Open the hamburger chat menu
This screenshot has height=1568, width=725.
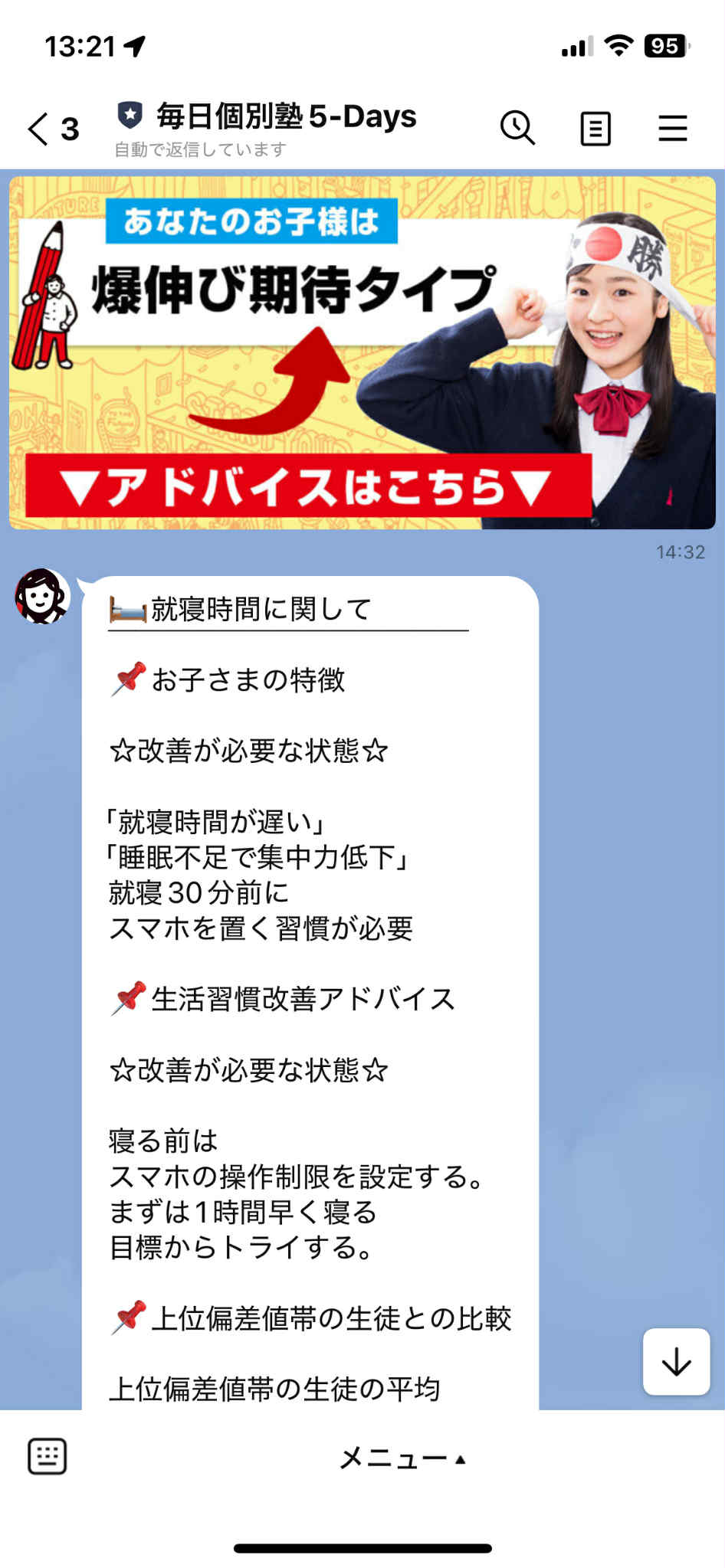pos(672,128)
